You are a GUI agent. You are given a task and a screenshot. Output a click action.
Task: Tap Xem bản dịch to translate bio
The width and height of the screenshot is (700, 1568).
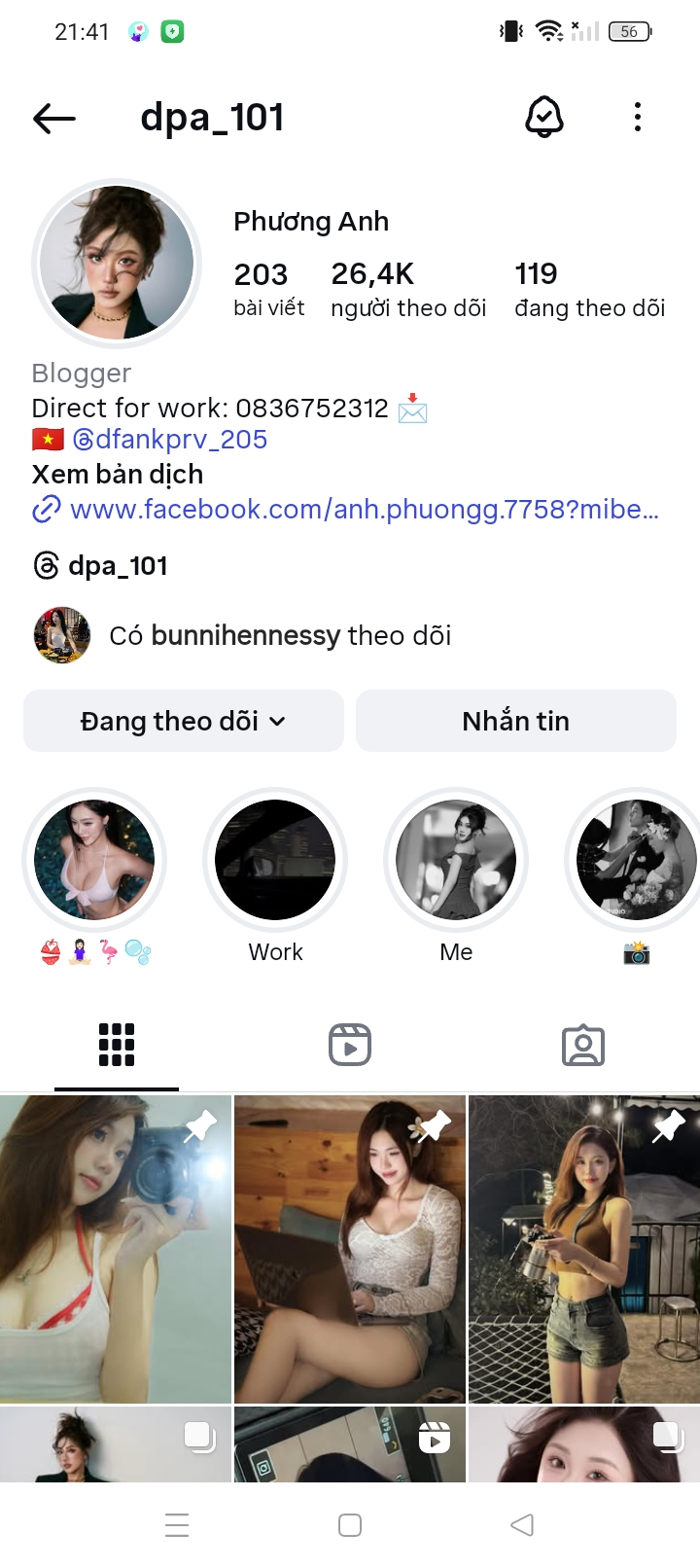point(118,475)
